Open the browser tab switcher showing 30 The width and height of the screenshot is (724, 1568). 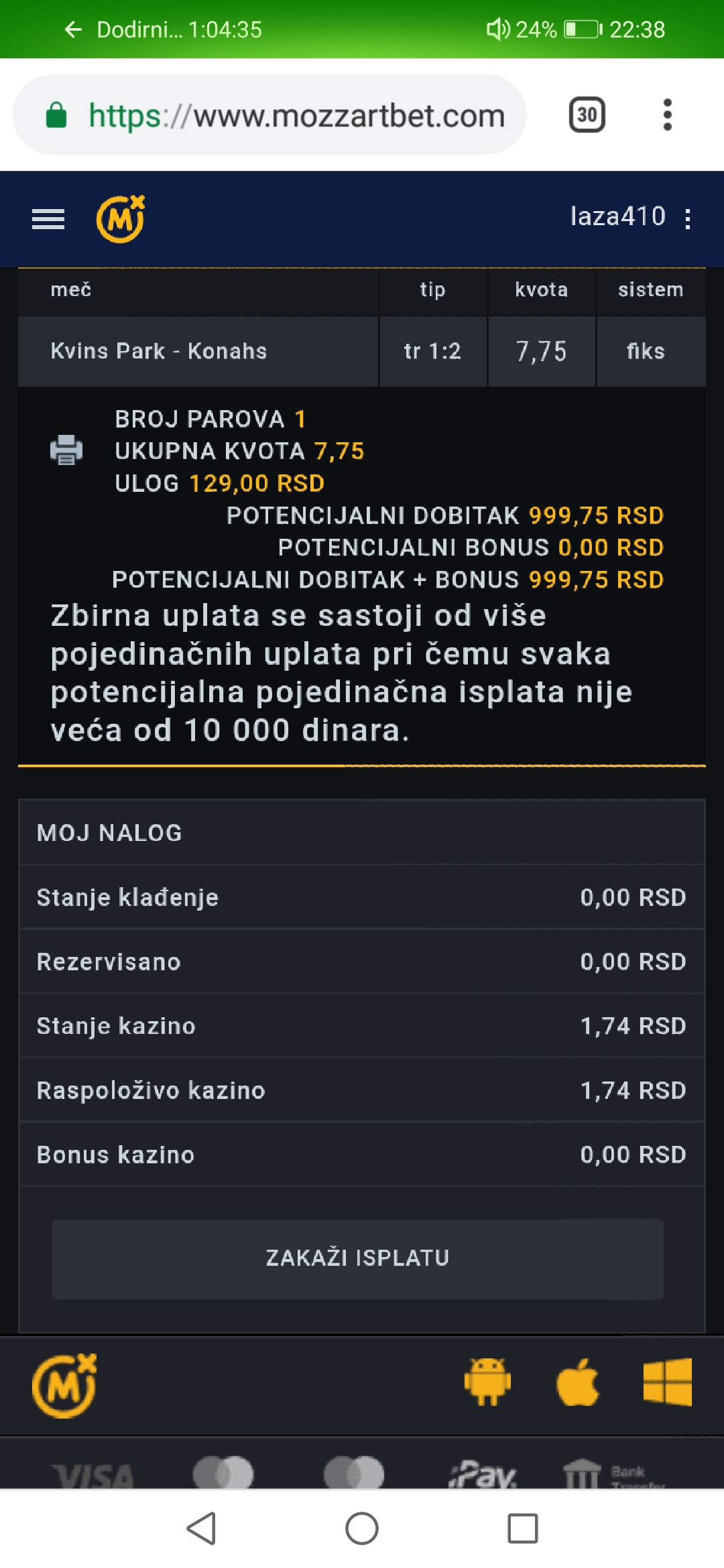587,115
